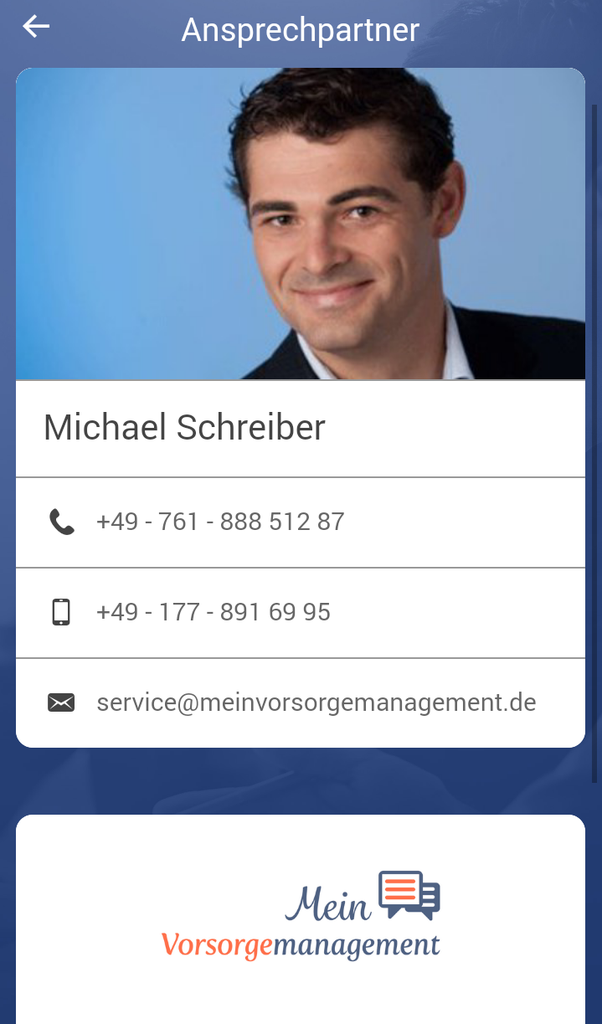
Task: Call mobile number +49 - 177 - 891 69 95
Action: coord(213,612)
